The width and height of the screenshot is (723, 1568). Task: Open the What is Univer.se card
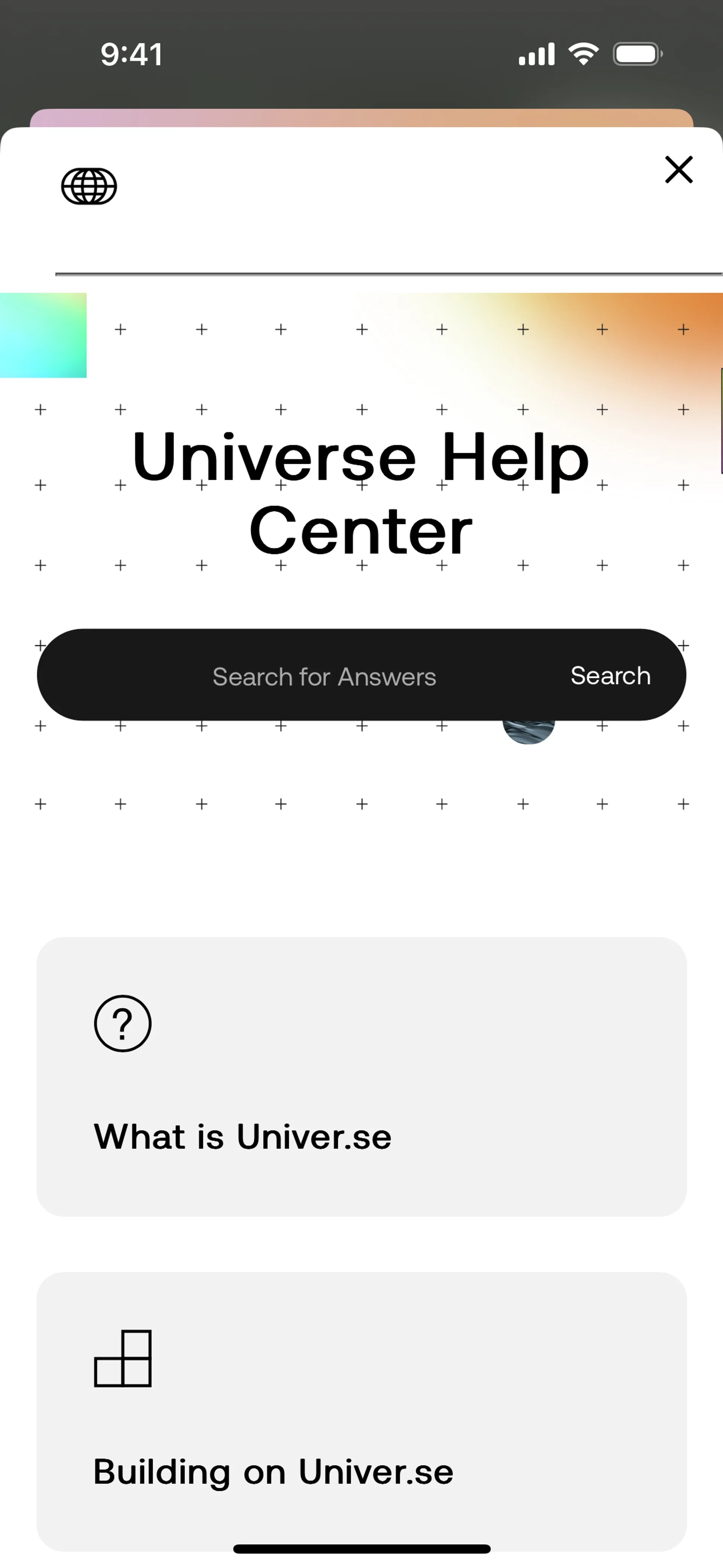[361, 1076]
